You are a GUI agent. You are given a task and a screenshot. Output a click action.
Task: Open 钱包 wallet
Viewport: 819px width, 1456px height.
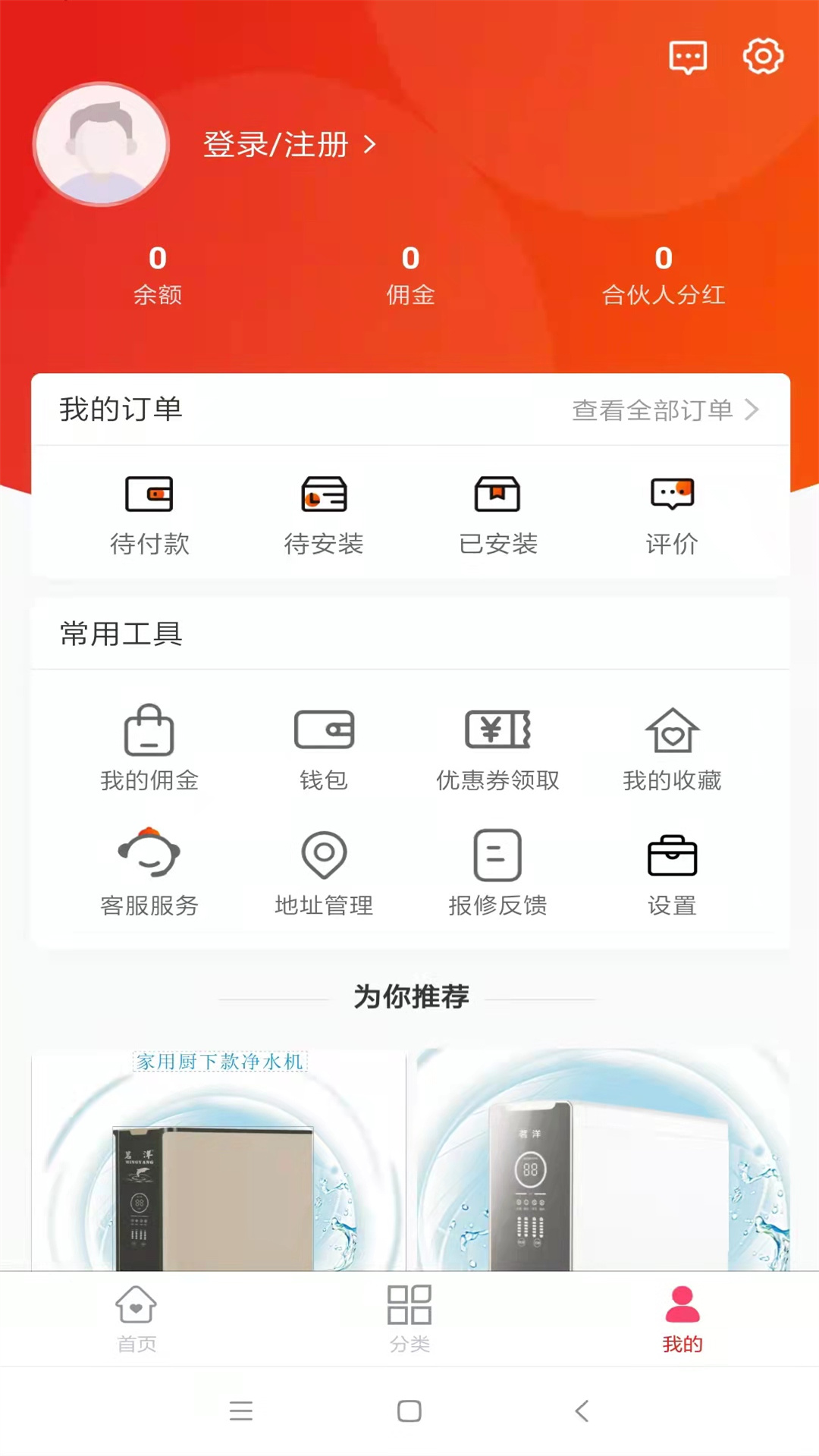coord(324,748)
